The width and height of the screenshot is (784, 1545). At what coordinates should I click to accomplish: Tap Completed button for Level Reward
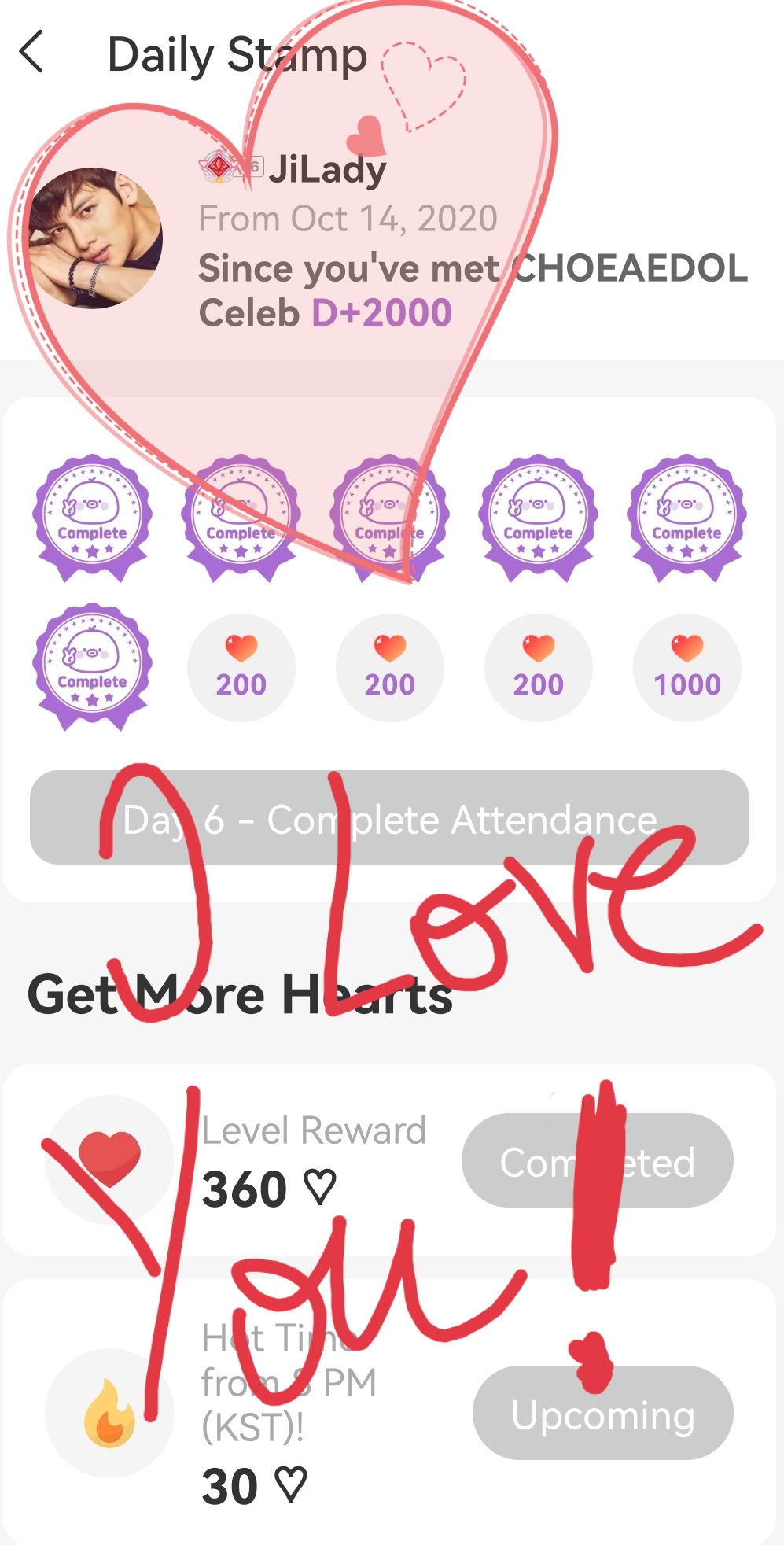pos(598,1160)
